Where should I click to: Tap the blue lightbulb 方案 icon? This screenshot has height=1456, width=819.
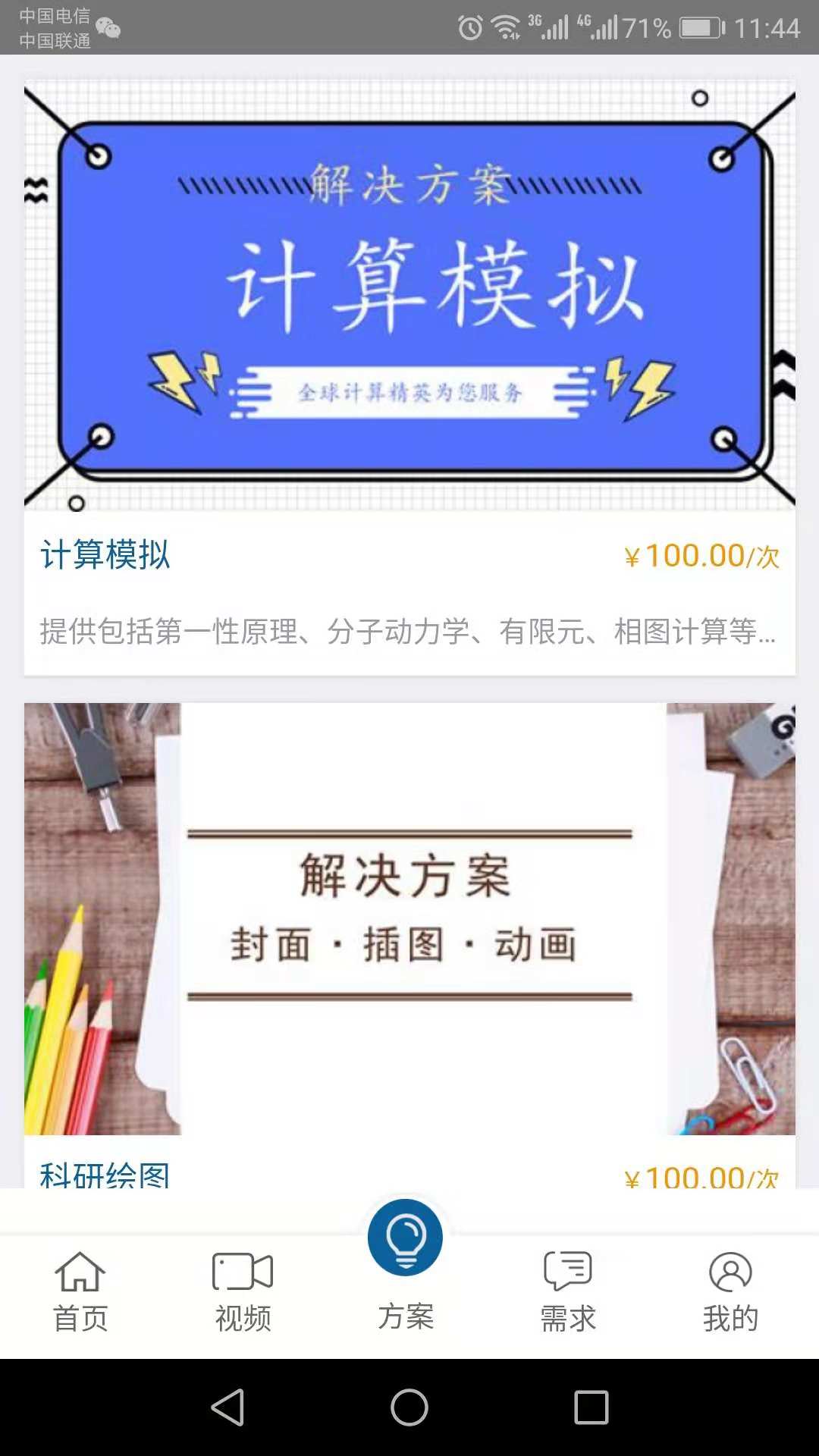click(409, 1236)
